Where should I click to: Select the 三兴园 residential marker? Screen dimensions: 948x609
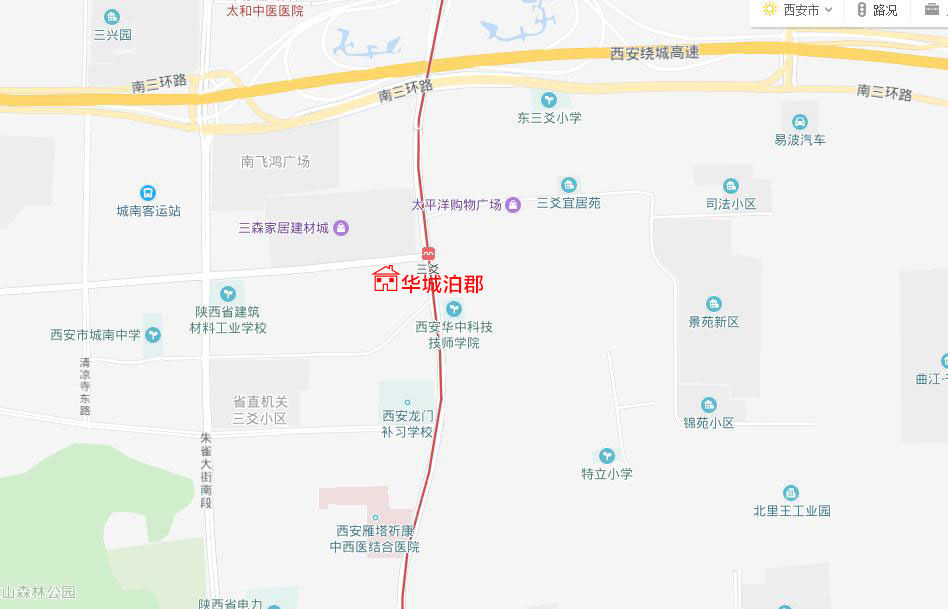pos(112,17)
